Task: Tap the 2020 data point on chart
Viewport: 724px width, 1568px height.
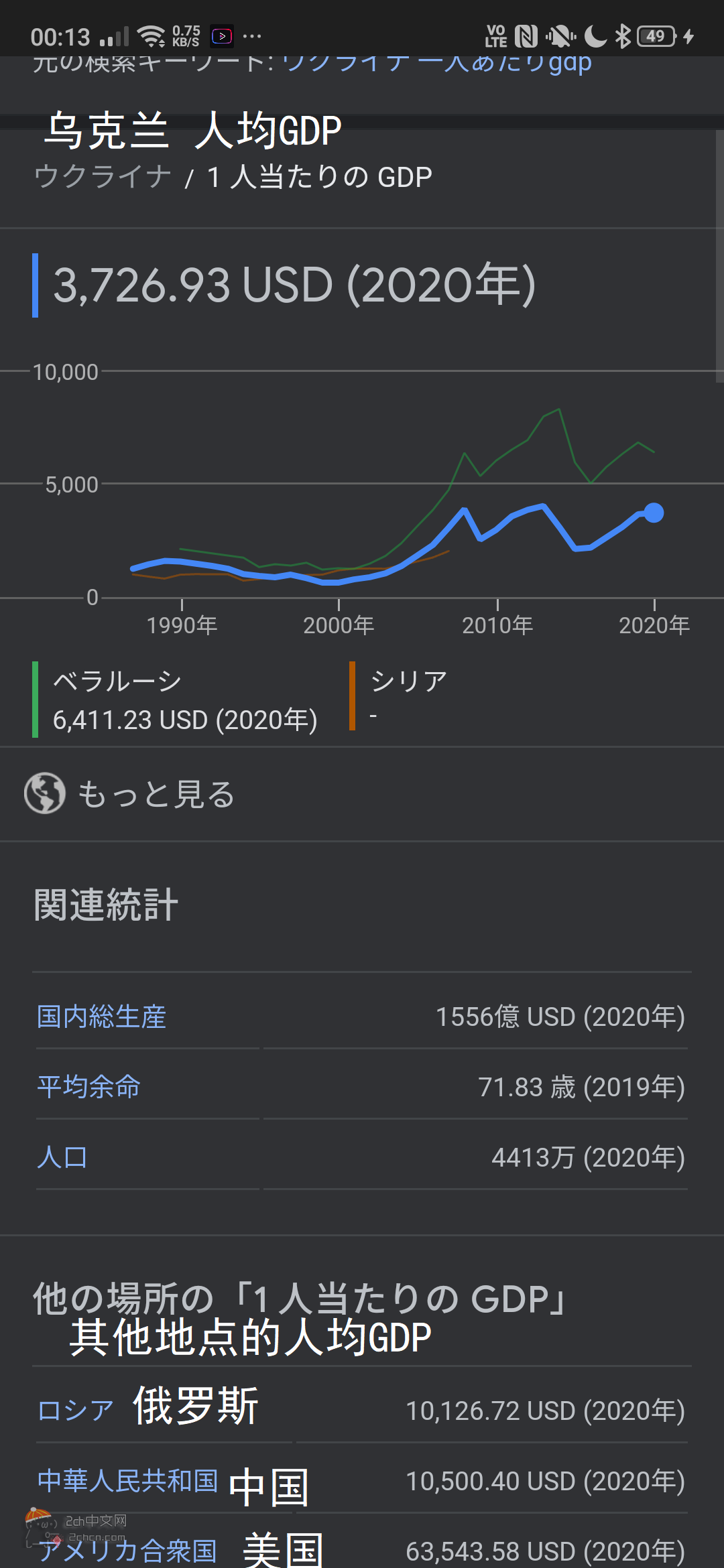Action: 654,513
